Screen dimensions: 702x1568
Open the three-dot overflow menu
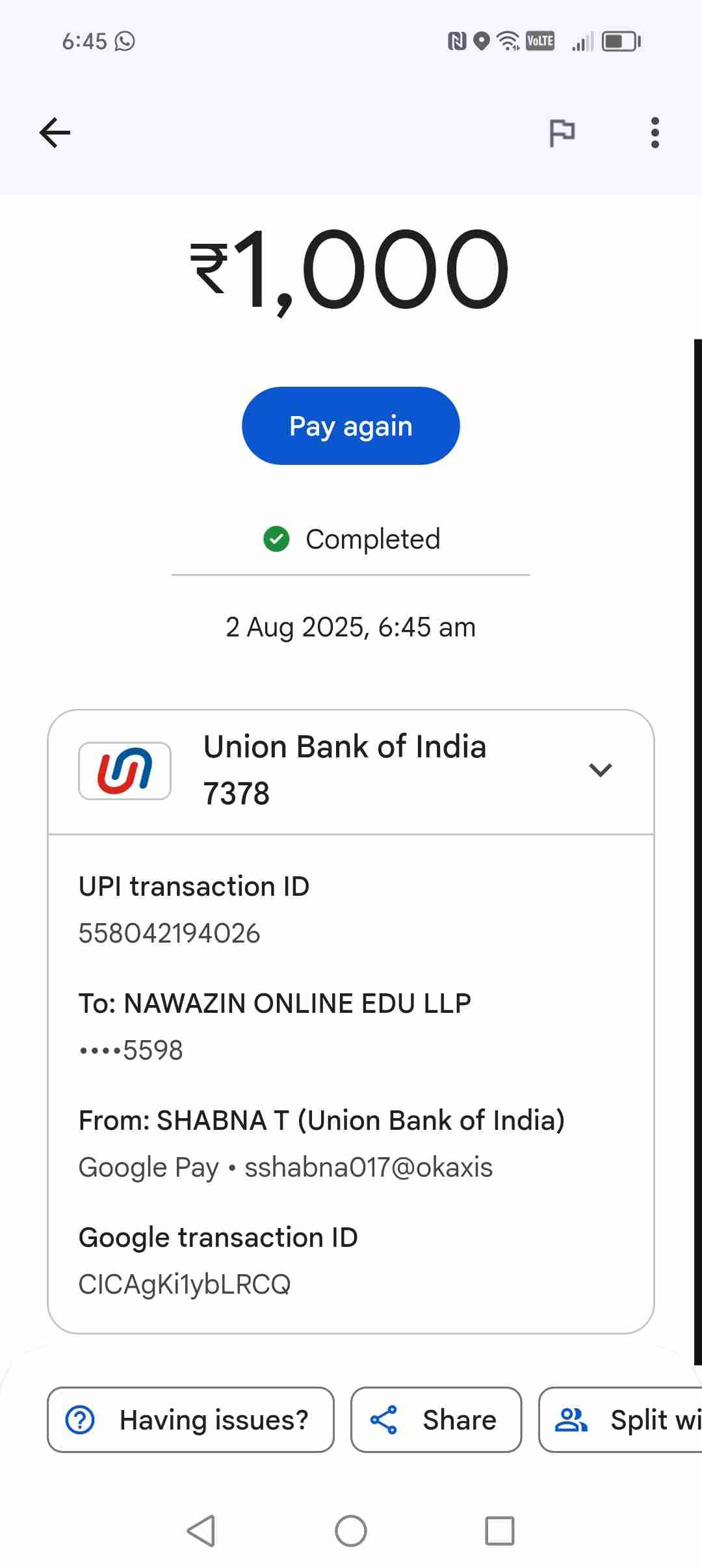point(655,133)
